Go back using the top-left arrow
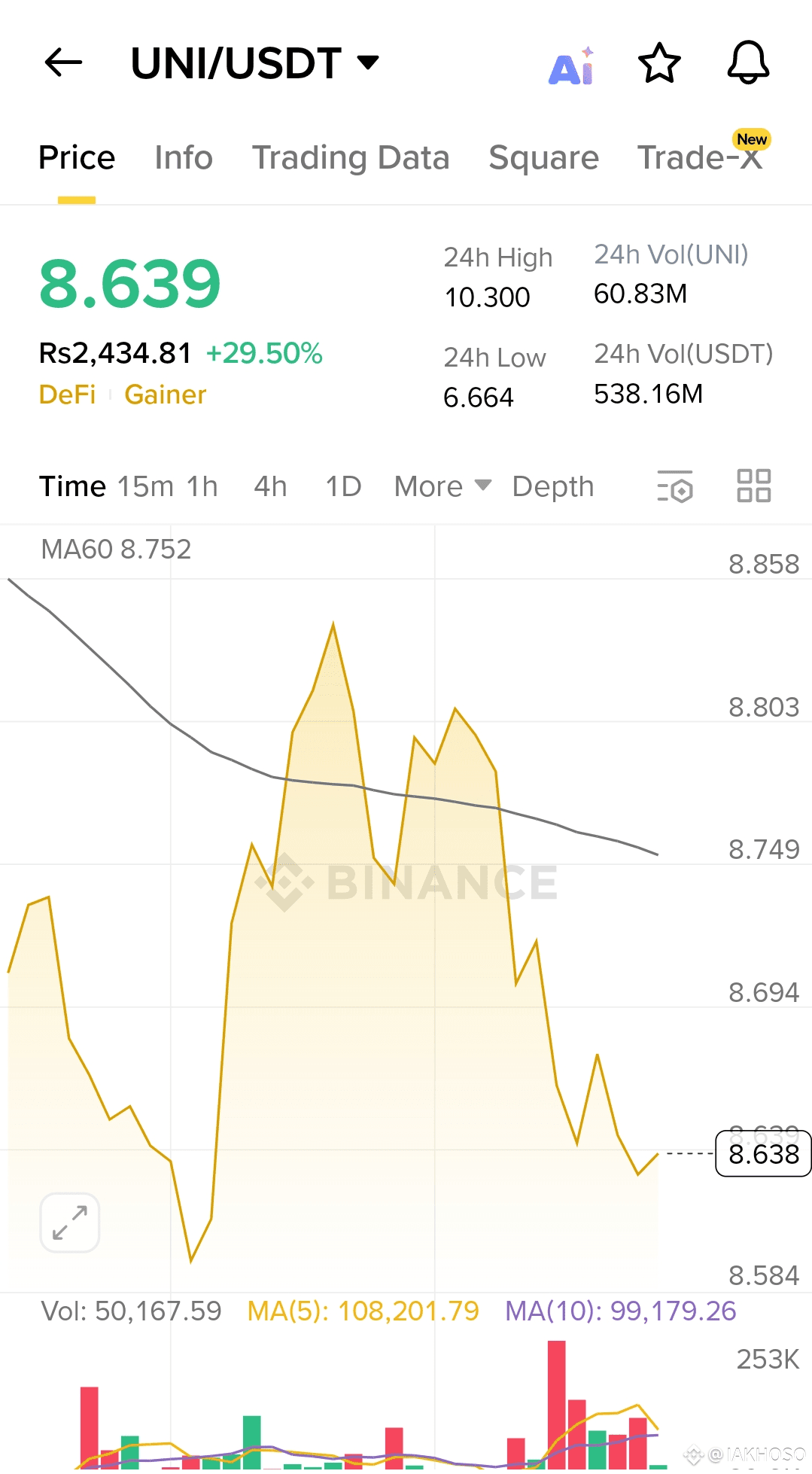The width and height of the screenshot is (812, 1474). point(63,62)
